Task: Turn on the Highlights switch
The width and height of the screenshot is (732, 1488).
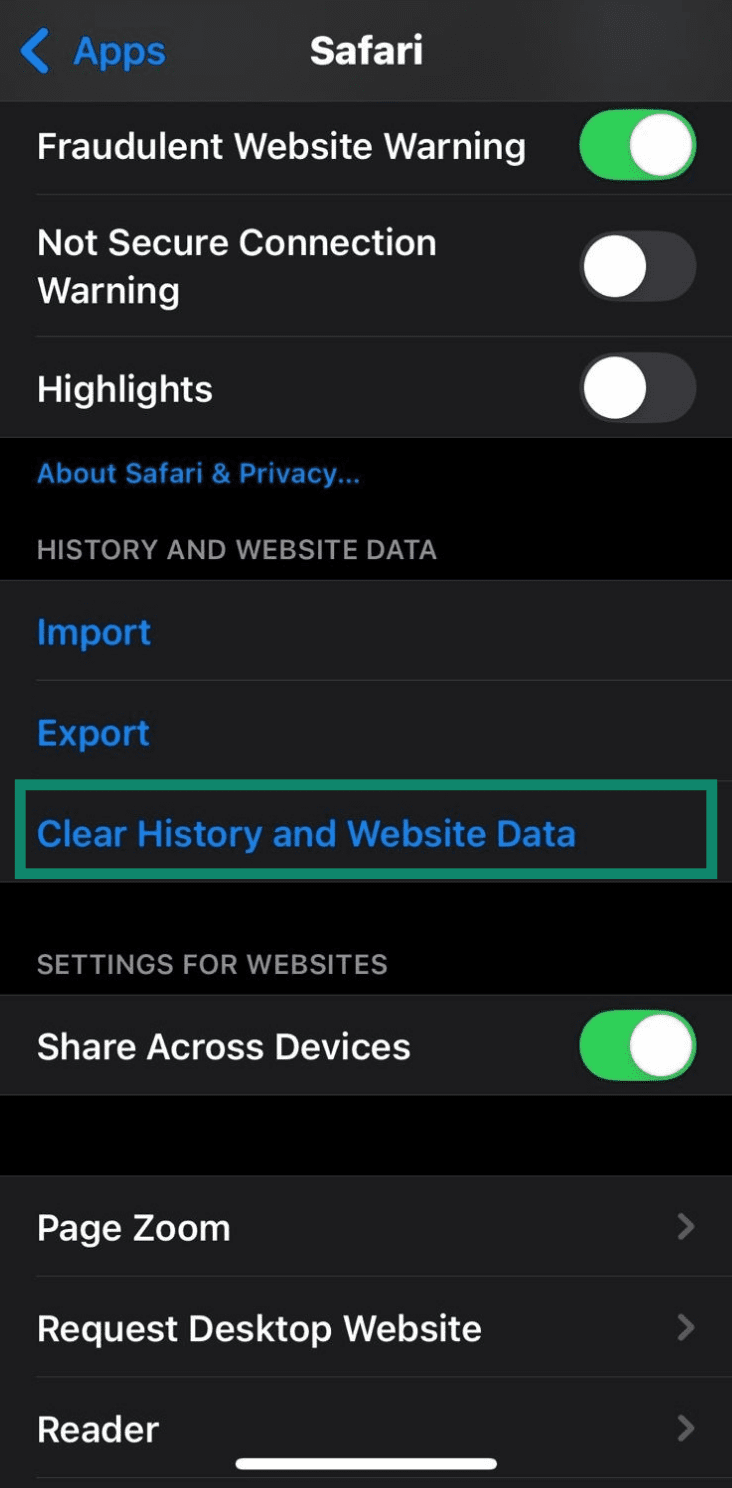Action: tap(637, 388)
